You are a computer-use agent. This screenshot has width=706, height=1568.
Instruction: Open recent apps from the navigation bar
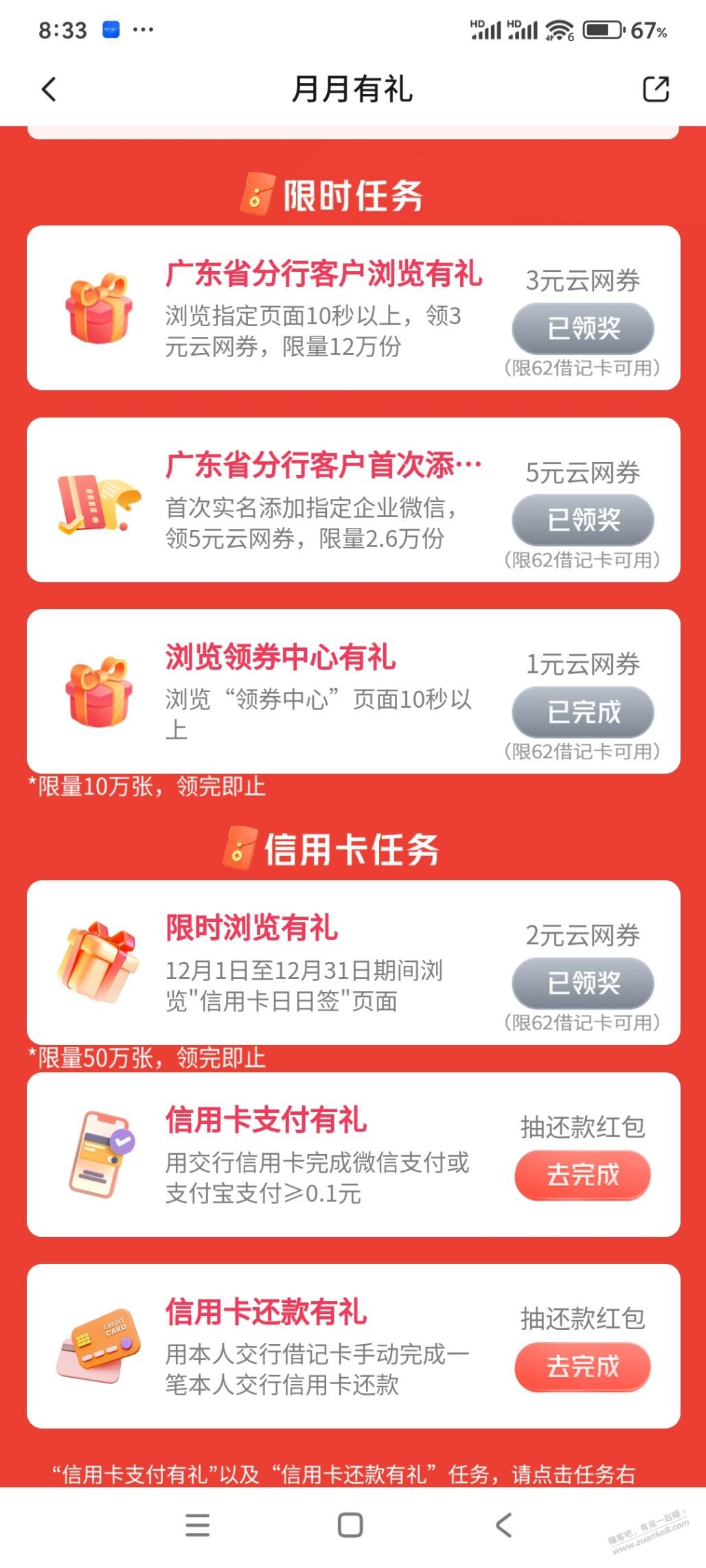tap(198, 1525)
